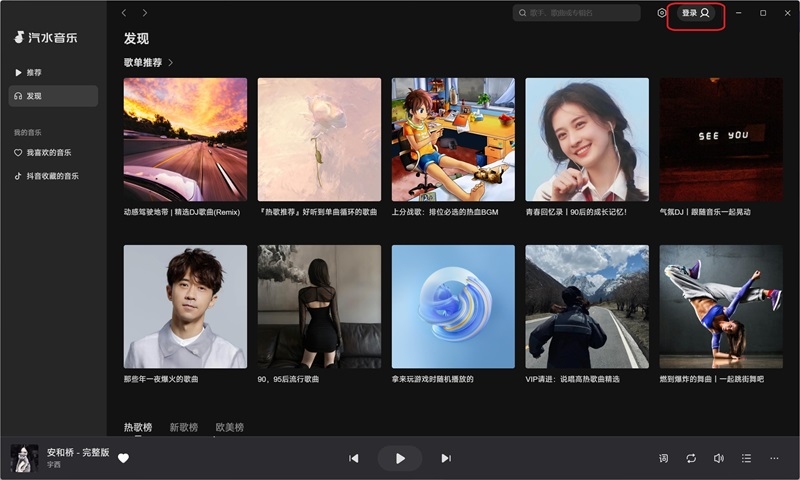Like the song 安和桥 with the heart
The image size is (800, 480).
point(124,458)
